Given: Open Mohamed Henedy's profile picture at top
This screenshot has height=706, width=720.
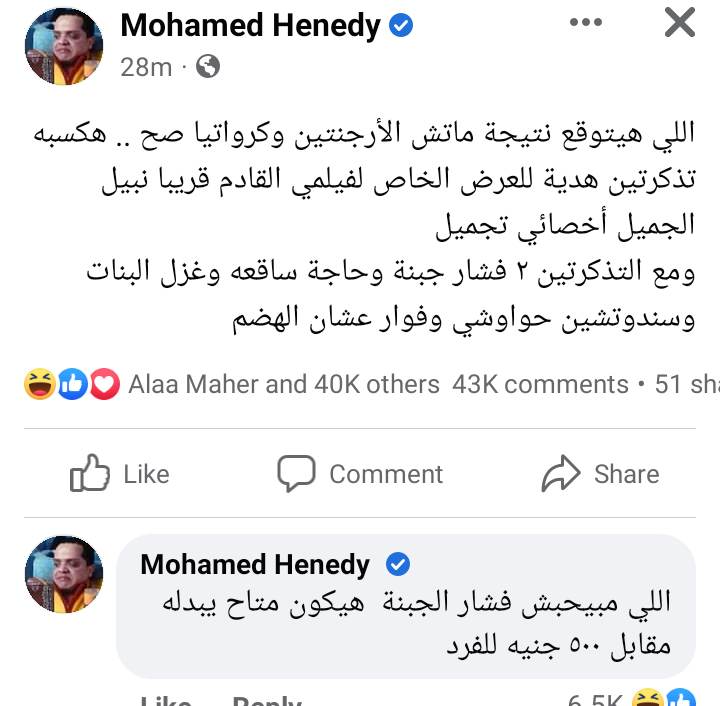Looking at the screenshot, I should pyautogui.click(x=63, y=46).
